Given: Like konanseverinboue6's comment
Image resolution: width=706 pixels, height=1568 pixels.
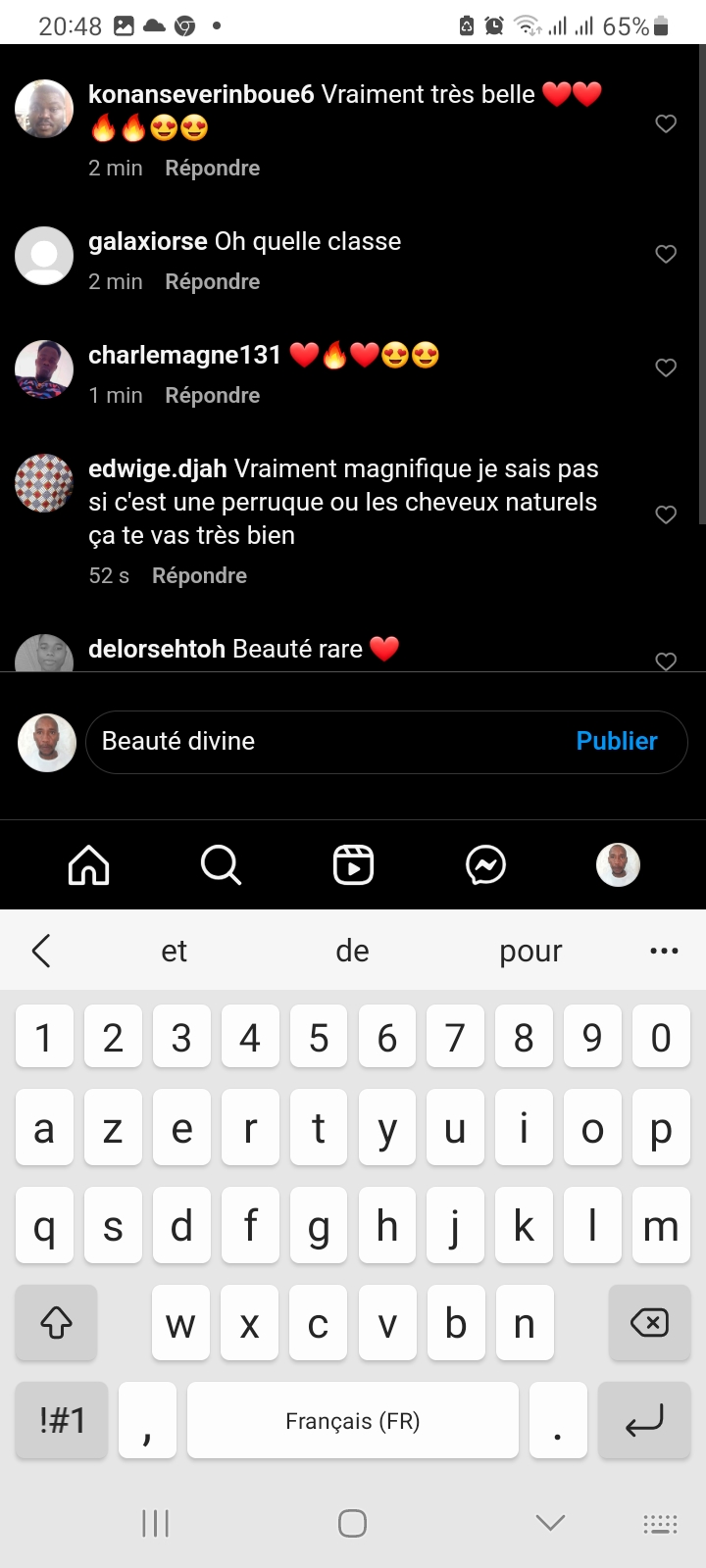Looking at the screenshot, I should [x=666, y=123].
